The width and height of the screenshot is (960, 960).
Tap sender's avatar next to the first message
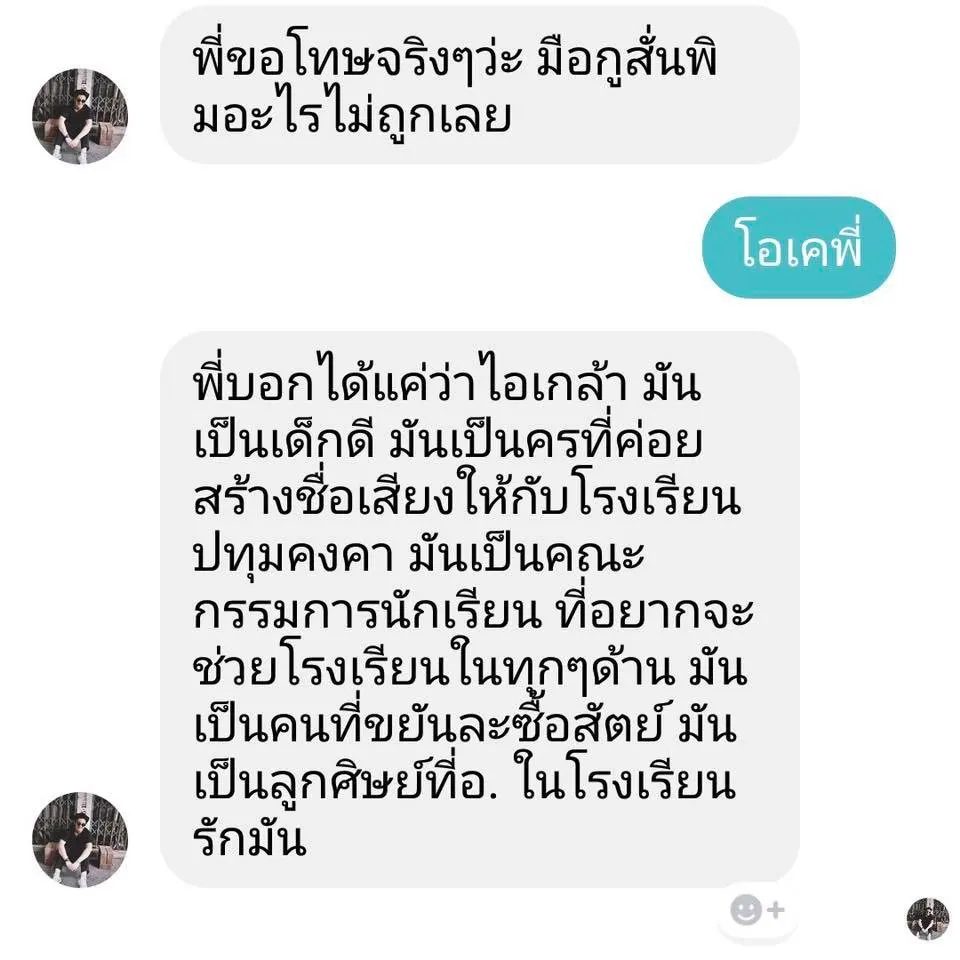(x=80, y=116)
